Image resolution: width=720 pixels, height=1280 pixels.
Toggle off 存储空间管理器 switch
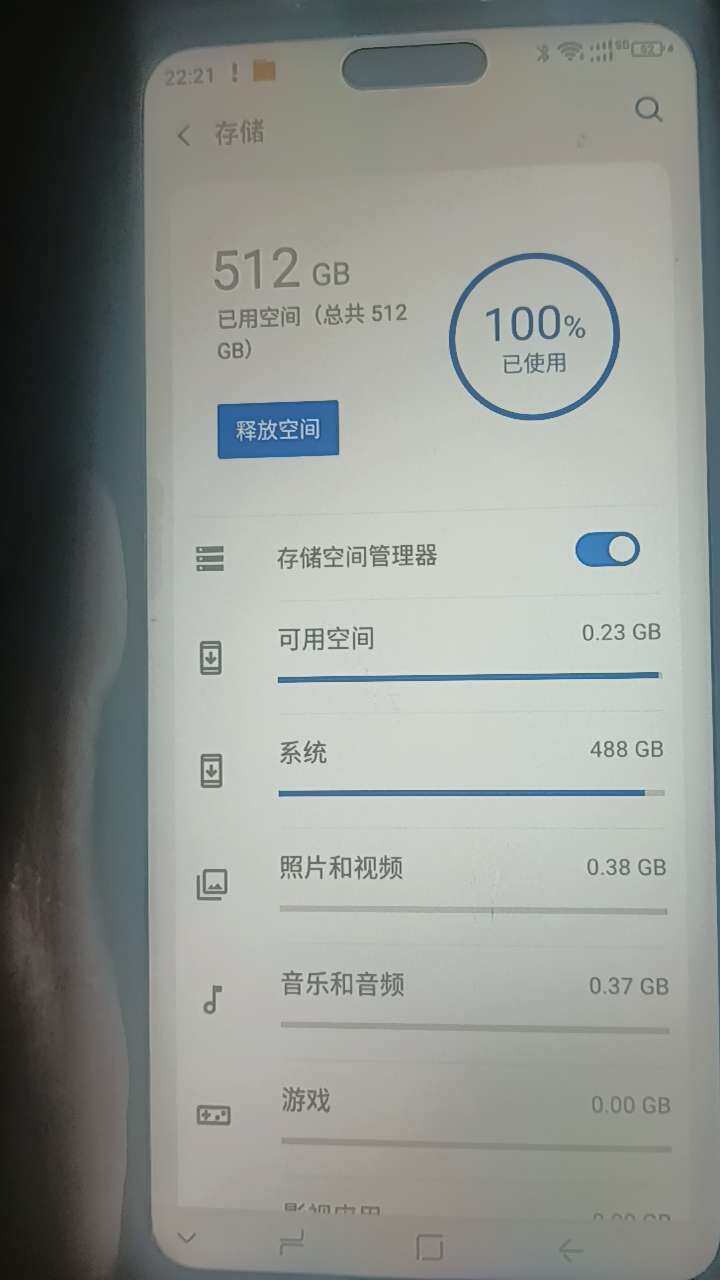[607, 550]
